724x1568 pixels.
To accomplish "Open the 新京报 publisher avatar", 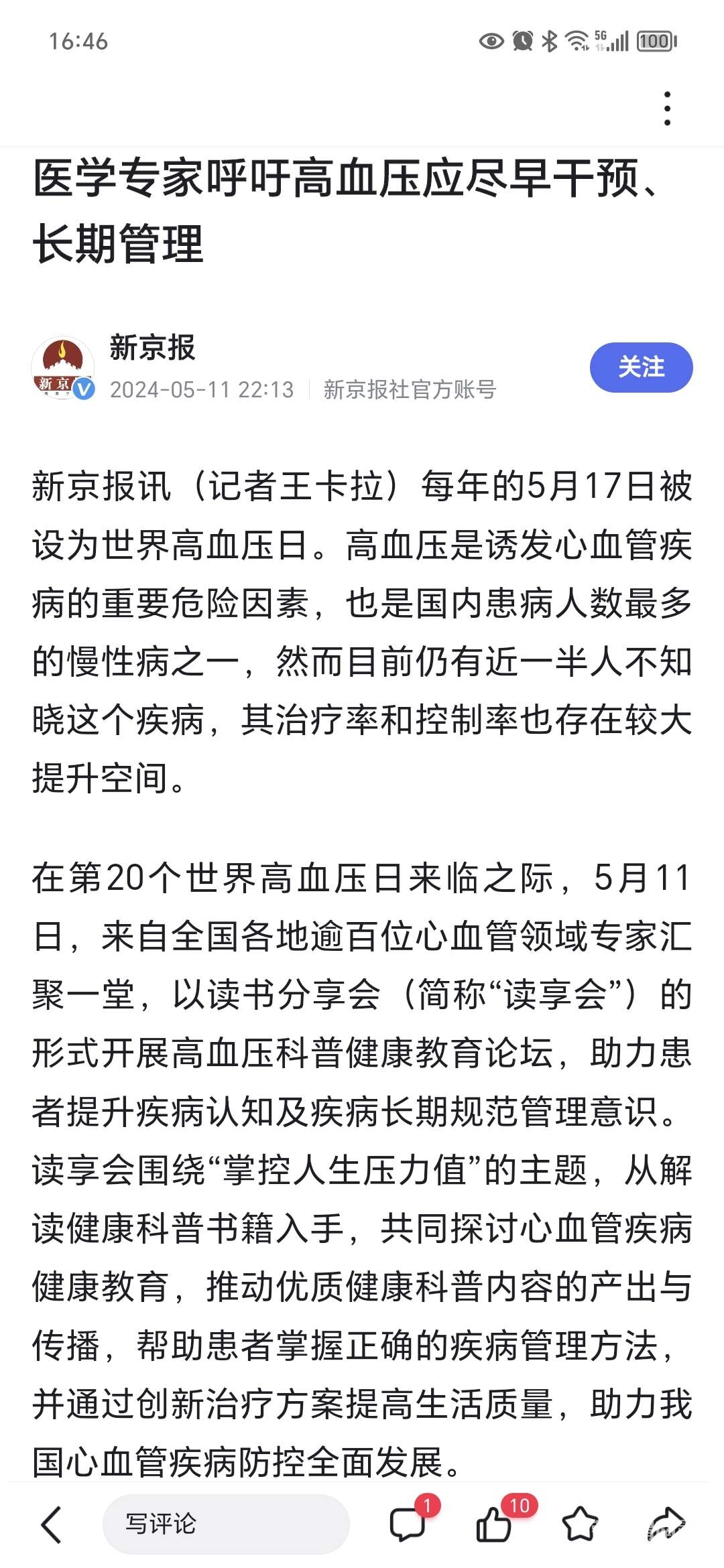I will [63, 368].
